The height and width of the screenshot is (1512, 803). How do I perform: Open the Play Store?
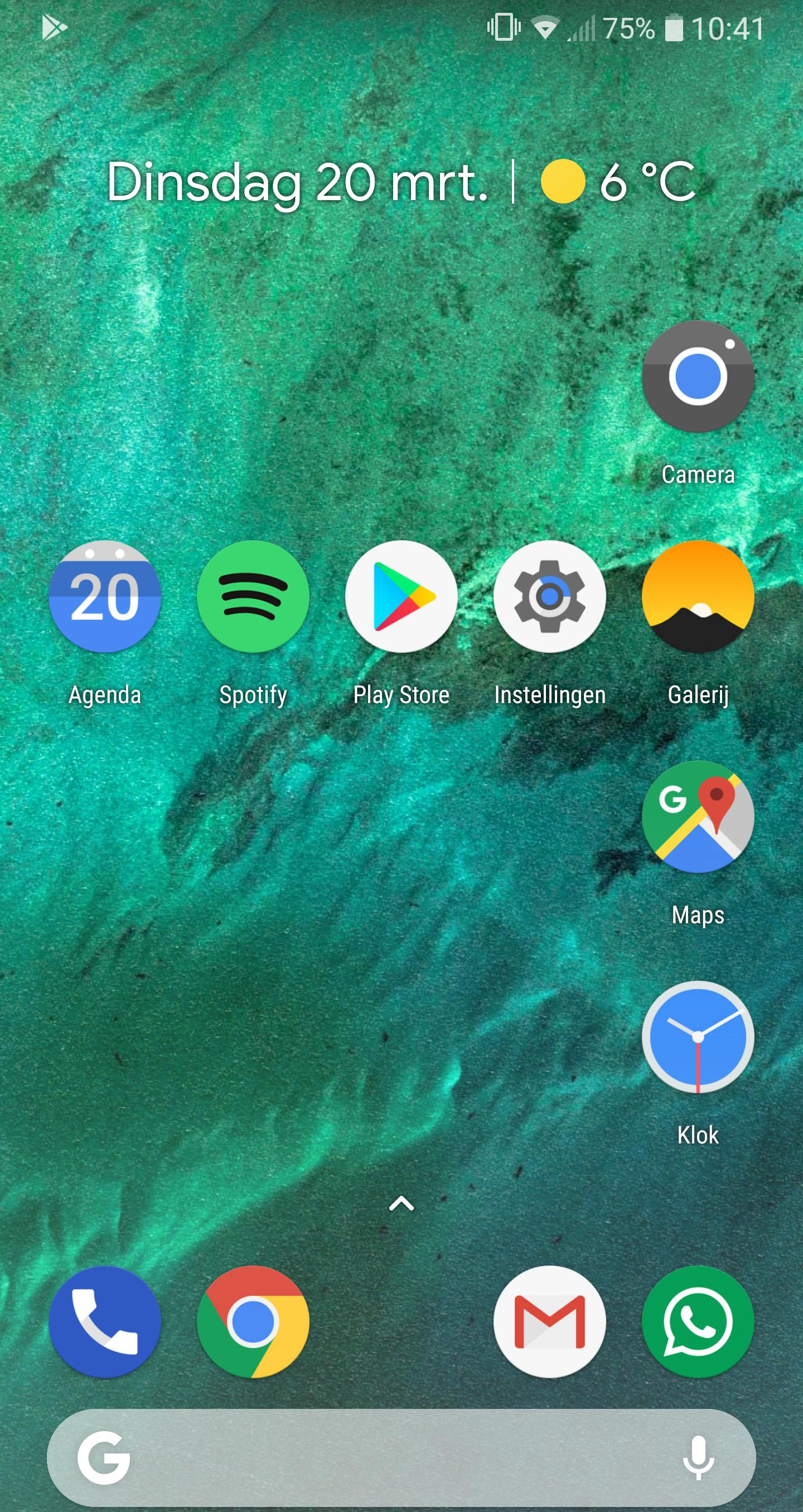tap(401, 597)
